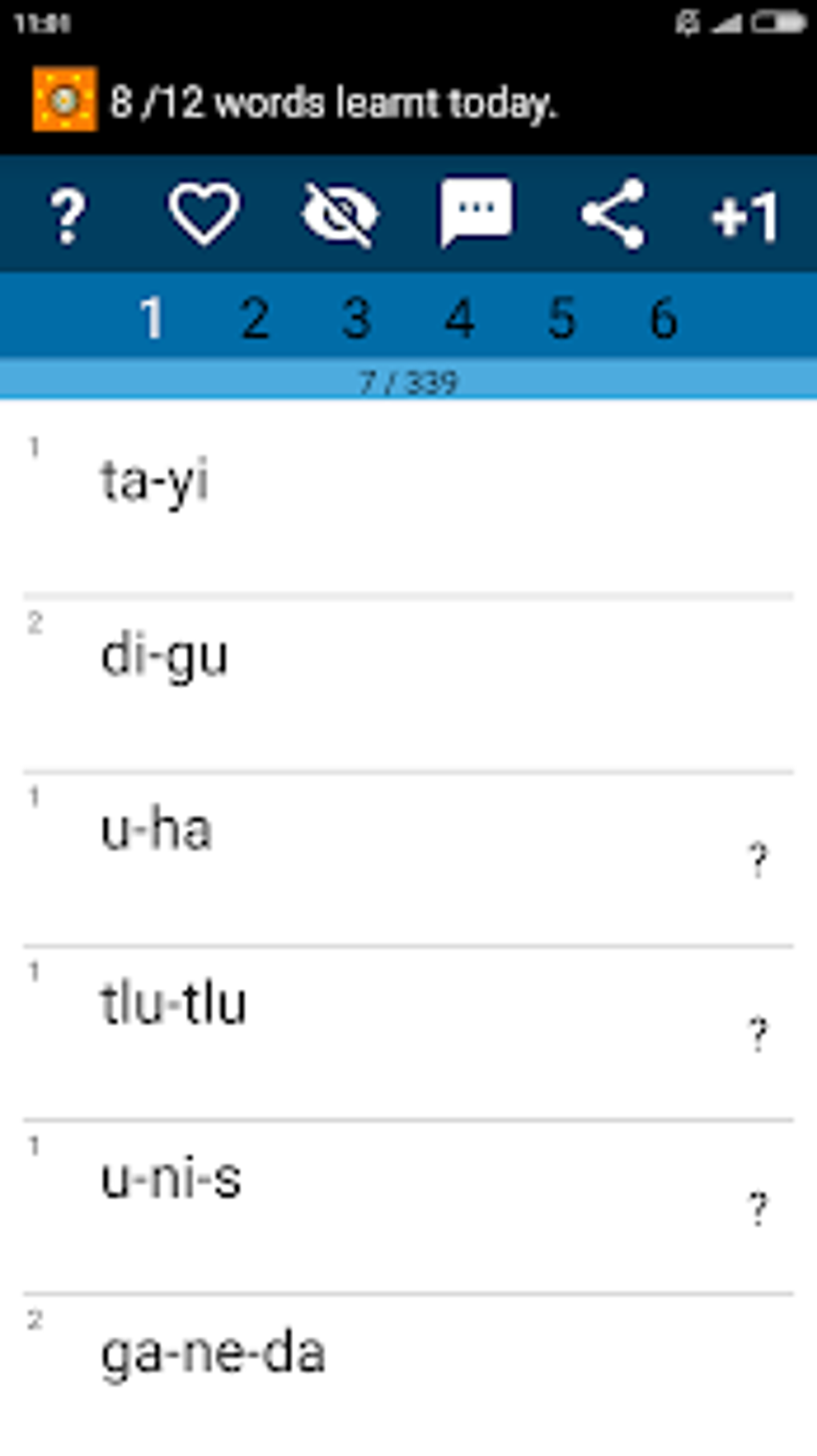Viewport: 817px width, 1456px height.
Task: Tap the +1 button
Action: [x=745, y=216]
